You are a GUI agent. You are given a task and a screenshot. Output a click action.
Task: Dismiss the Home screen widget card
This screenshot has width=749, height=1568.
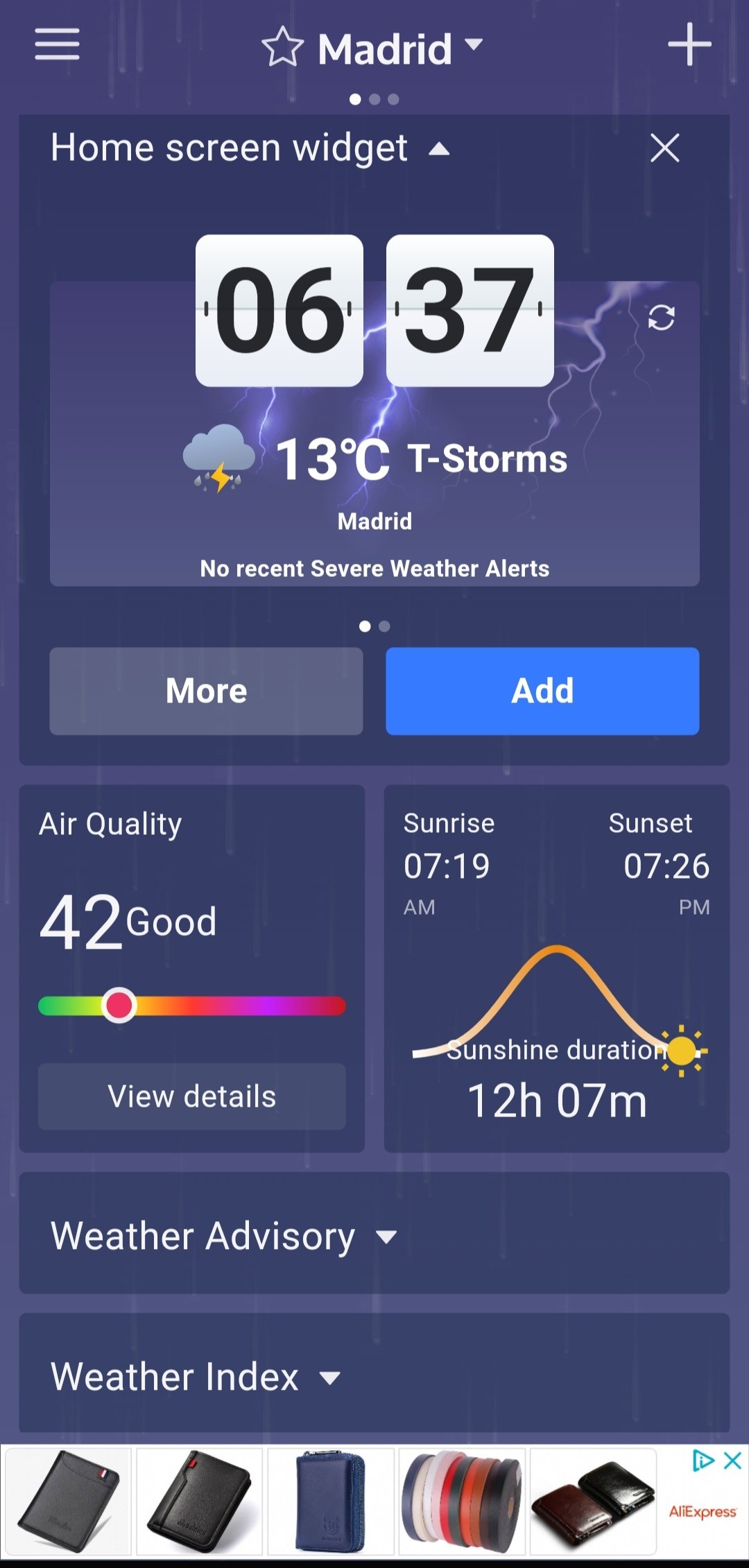[664, 148]
